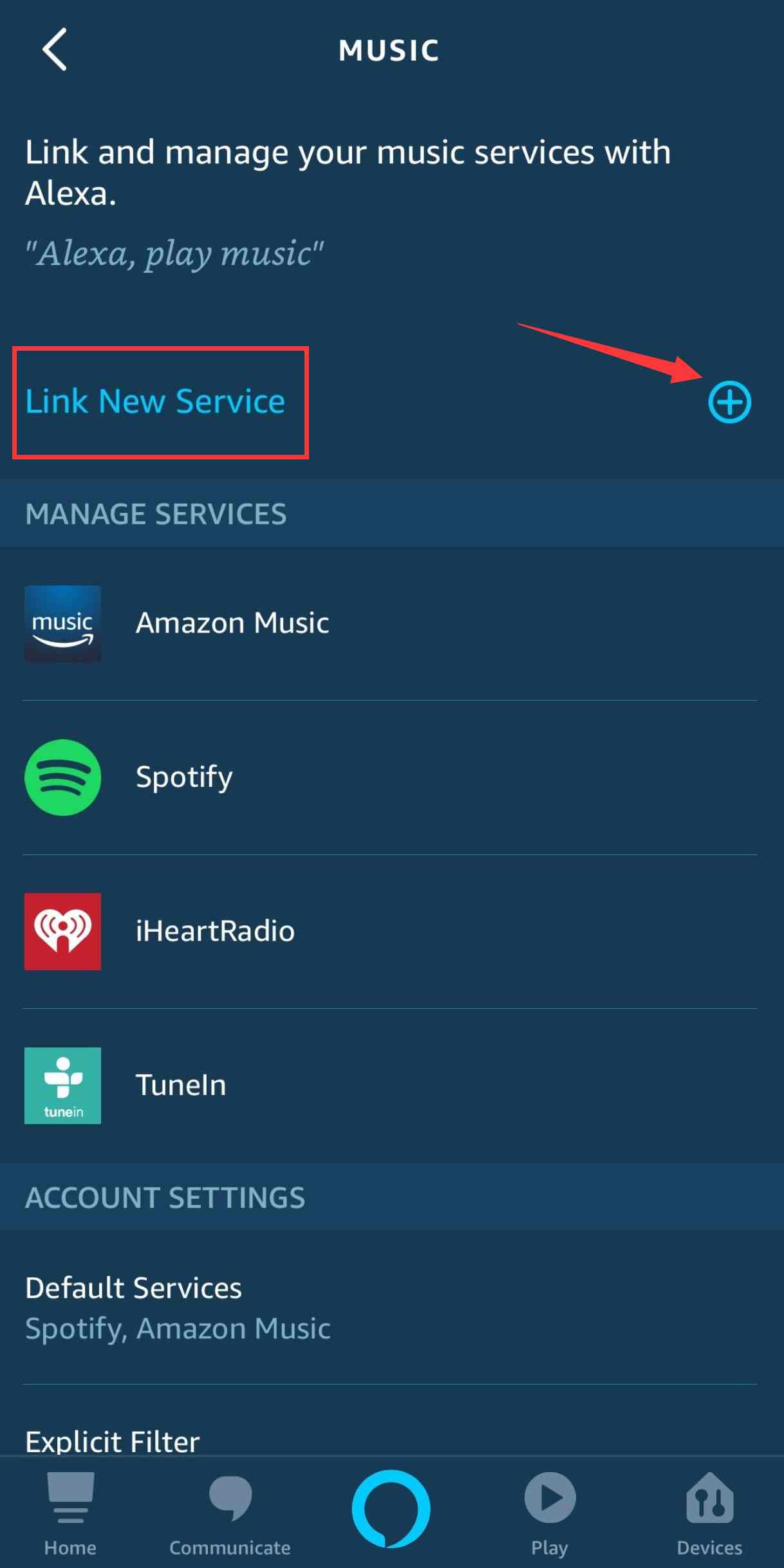Open Spotify service settings
The width and height of the screenshot is (784, 1568).
point(184,777)
